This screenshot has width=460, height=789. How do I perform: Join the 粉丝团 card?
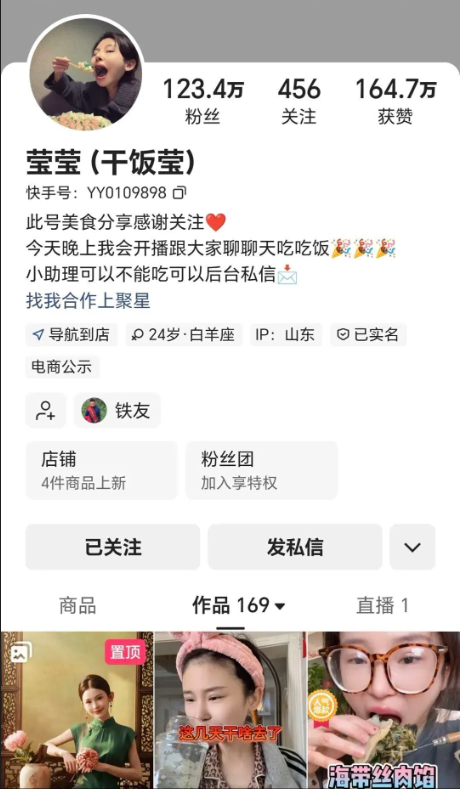click(x=261, y=470)
